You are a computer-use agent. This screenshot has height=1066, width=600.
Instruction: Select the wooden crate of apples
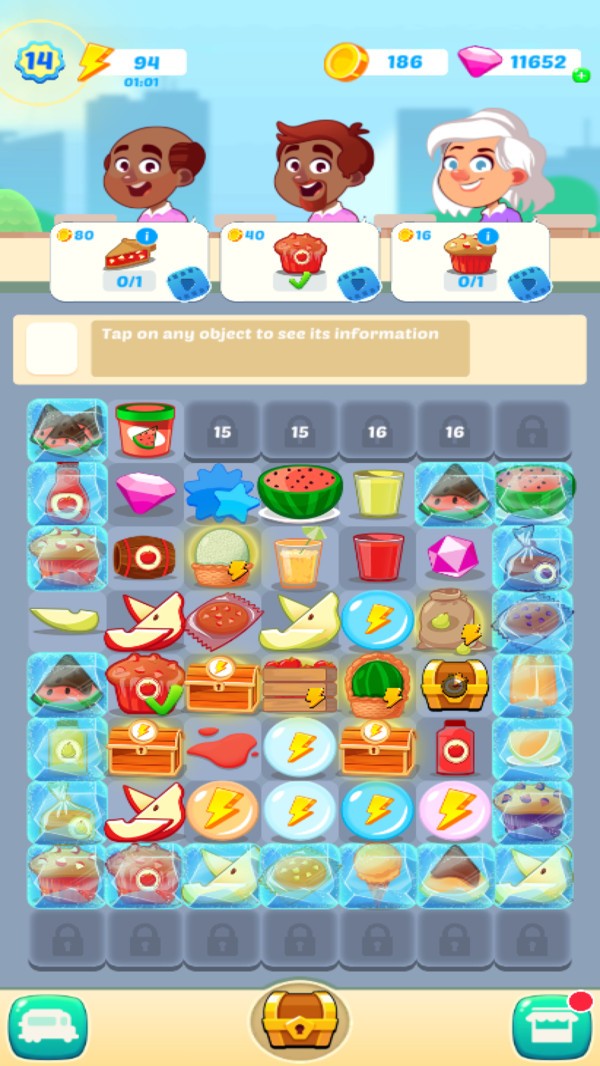tap(300, 685)
